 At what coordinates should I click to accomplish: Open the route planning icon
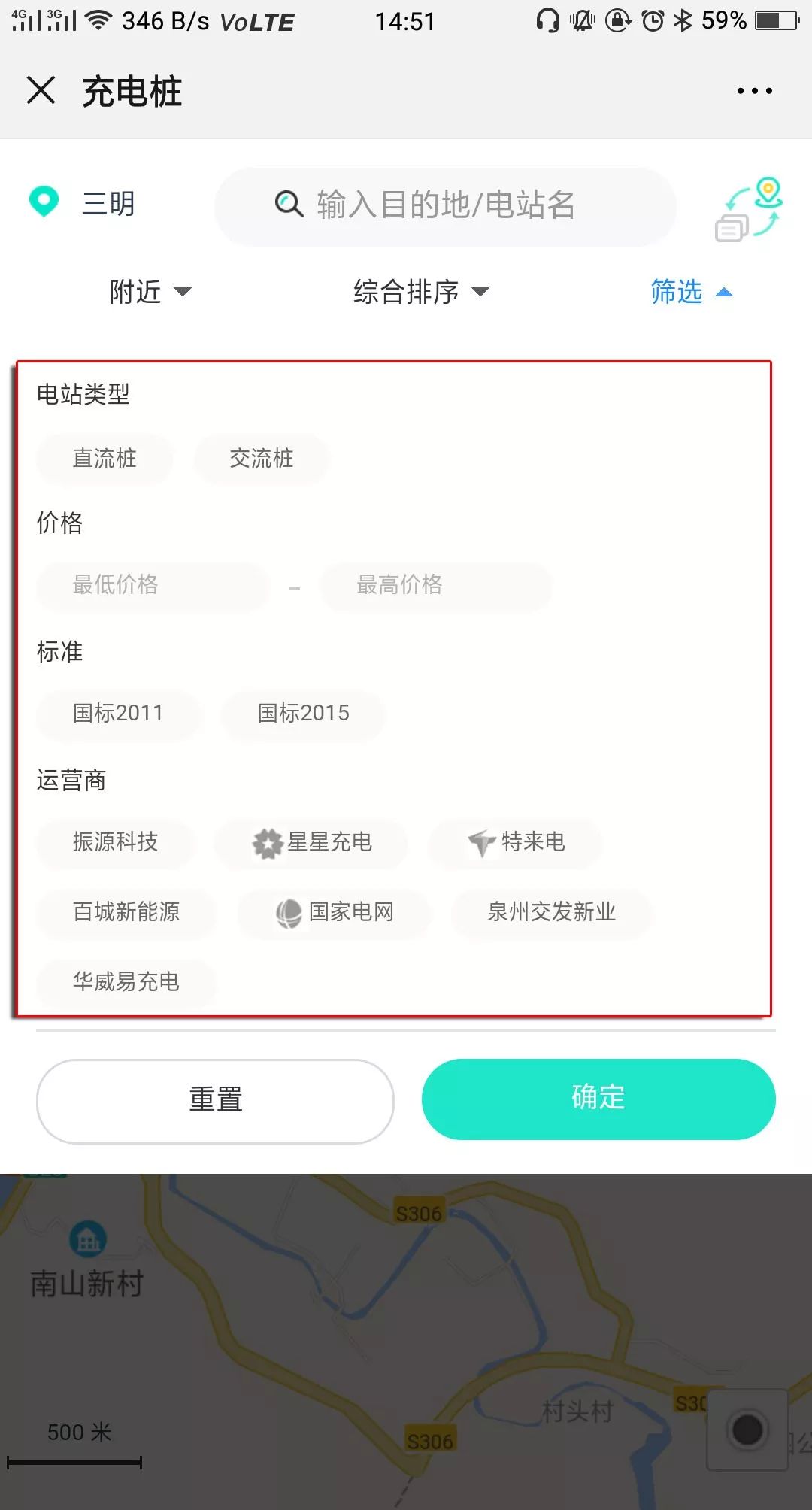[749, 209]
